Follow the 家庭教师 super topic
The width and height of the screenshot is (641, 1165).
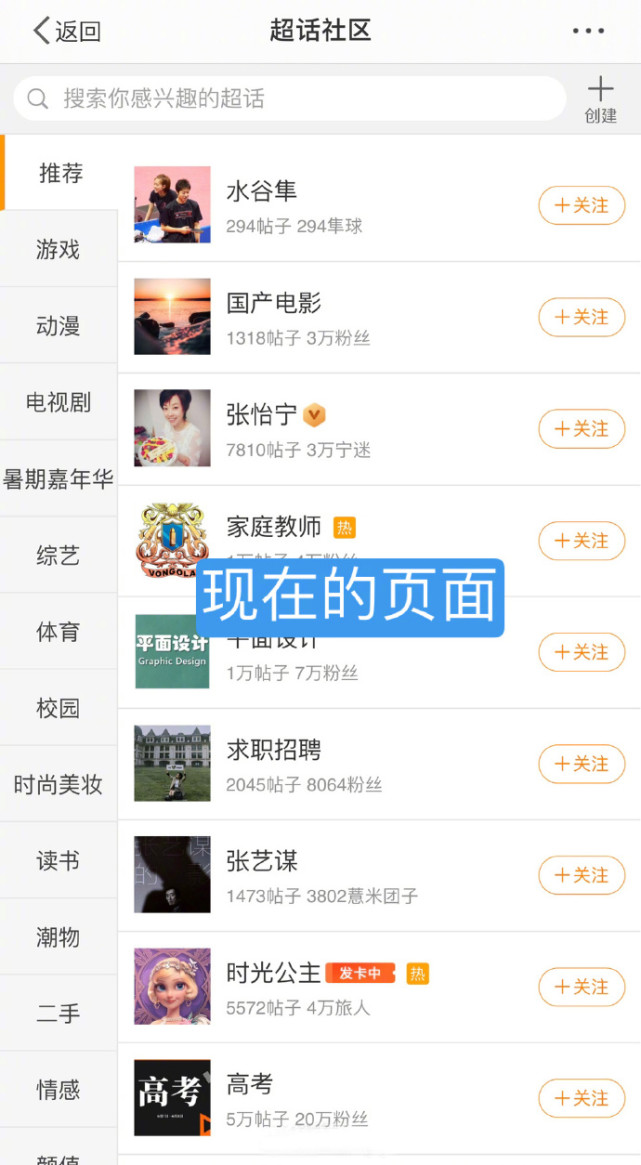coord(582,540)
